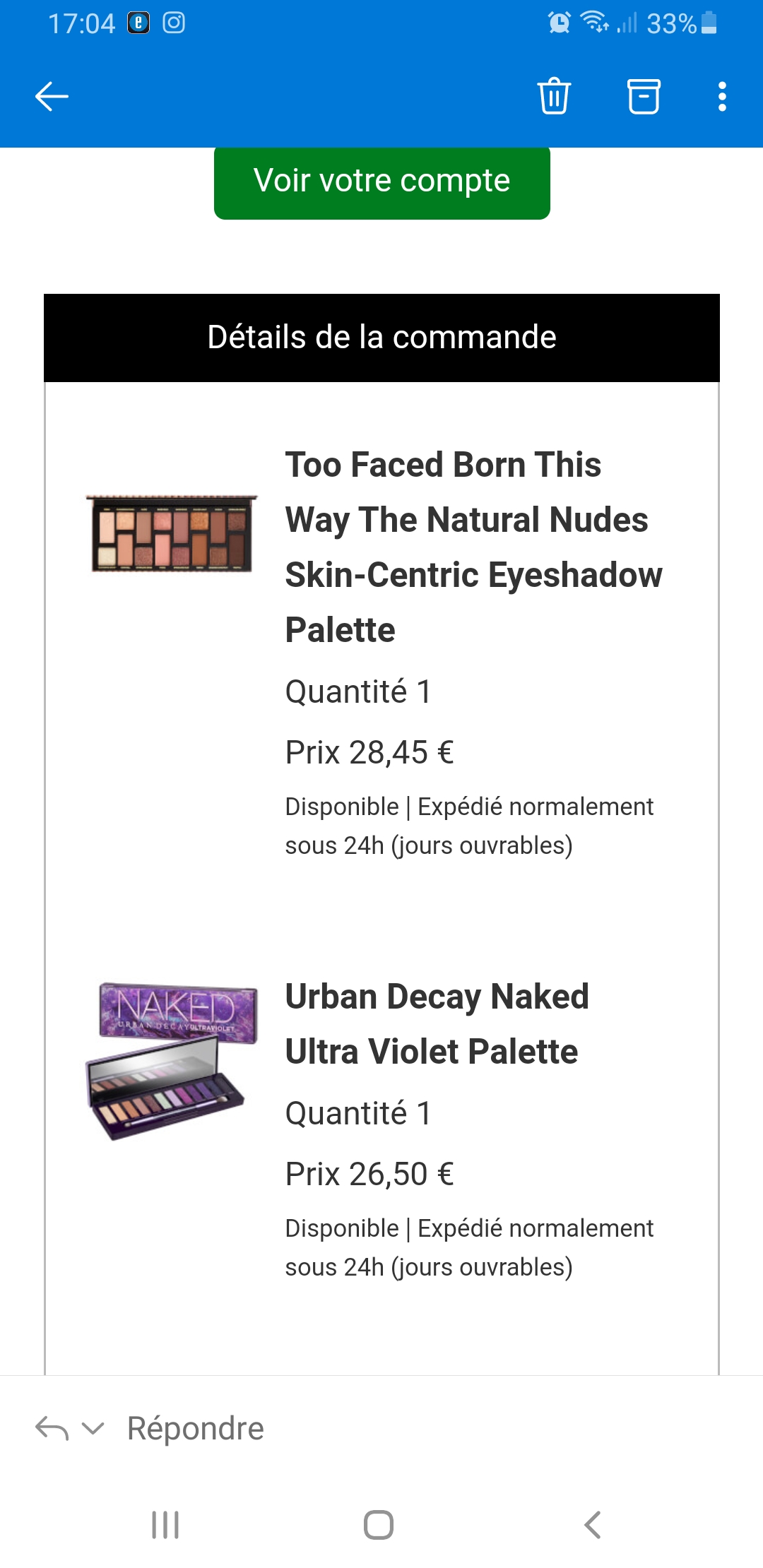The width and height of the screenshot is (763, 1568).
Task: Go to the phone's home screen
Action: [x=379, y=1524]
